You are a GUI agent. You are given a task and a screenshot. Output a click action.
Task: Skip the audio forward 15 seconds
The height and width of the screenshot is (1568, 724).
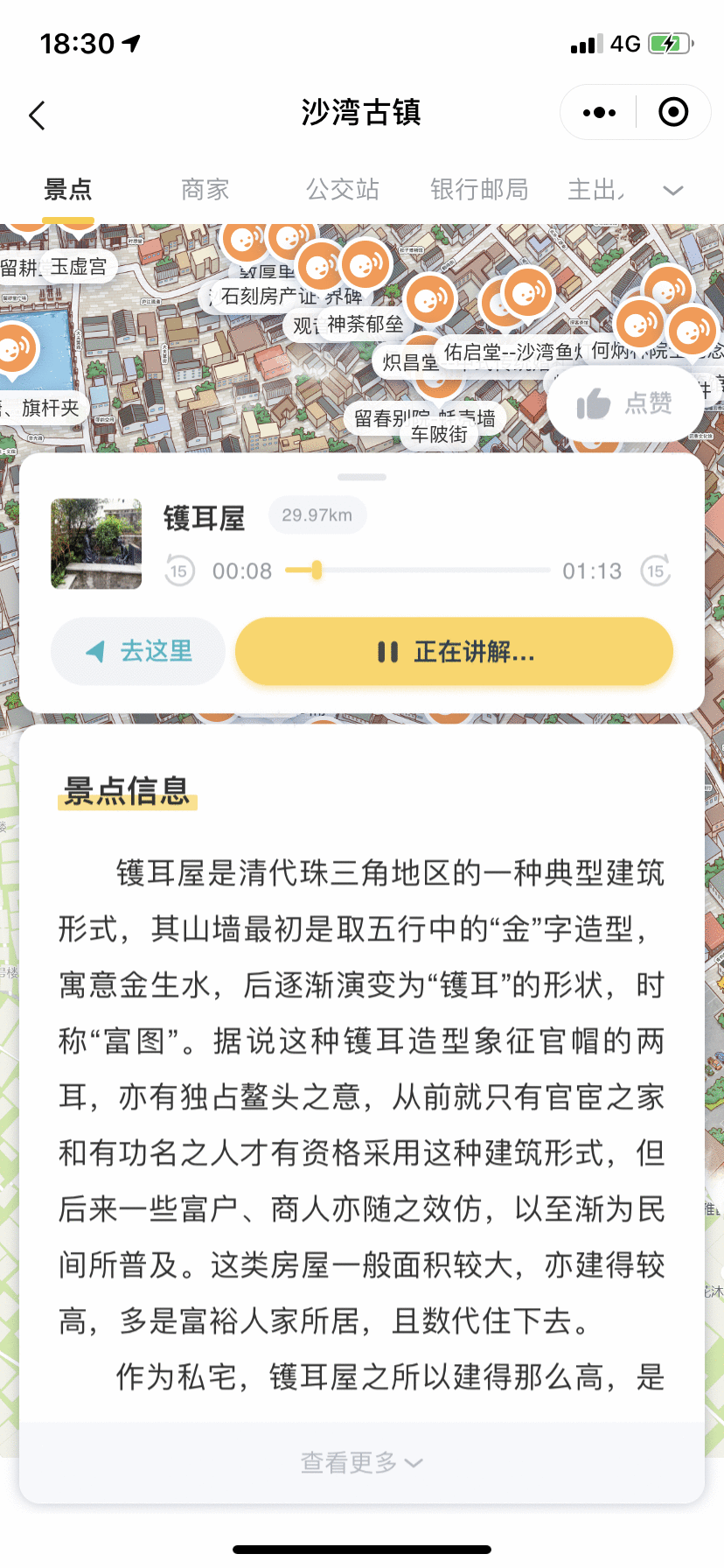[655, 571]
